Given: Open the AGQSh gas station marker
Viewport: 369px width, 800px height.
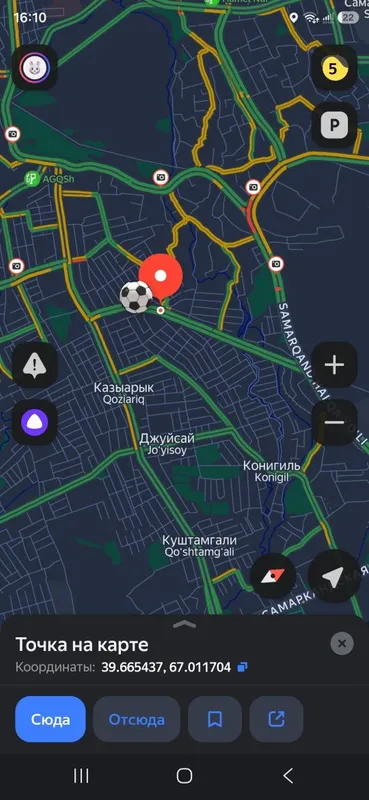Looking at the screenshot, I should [33, 179].
